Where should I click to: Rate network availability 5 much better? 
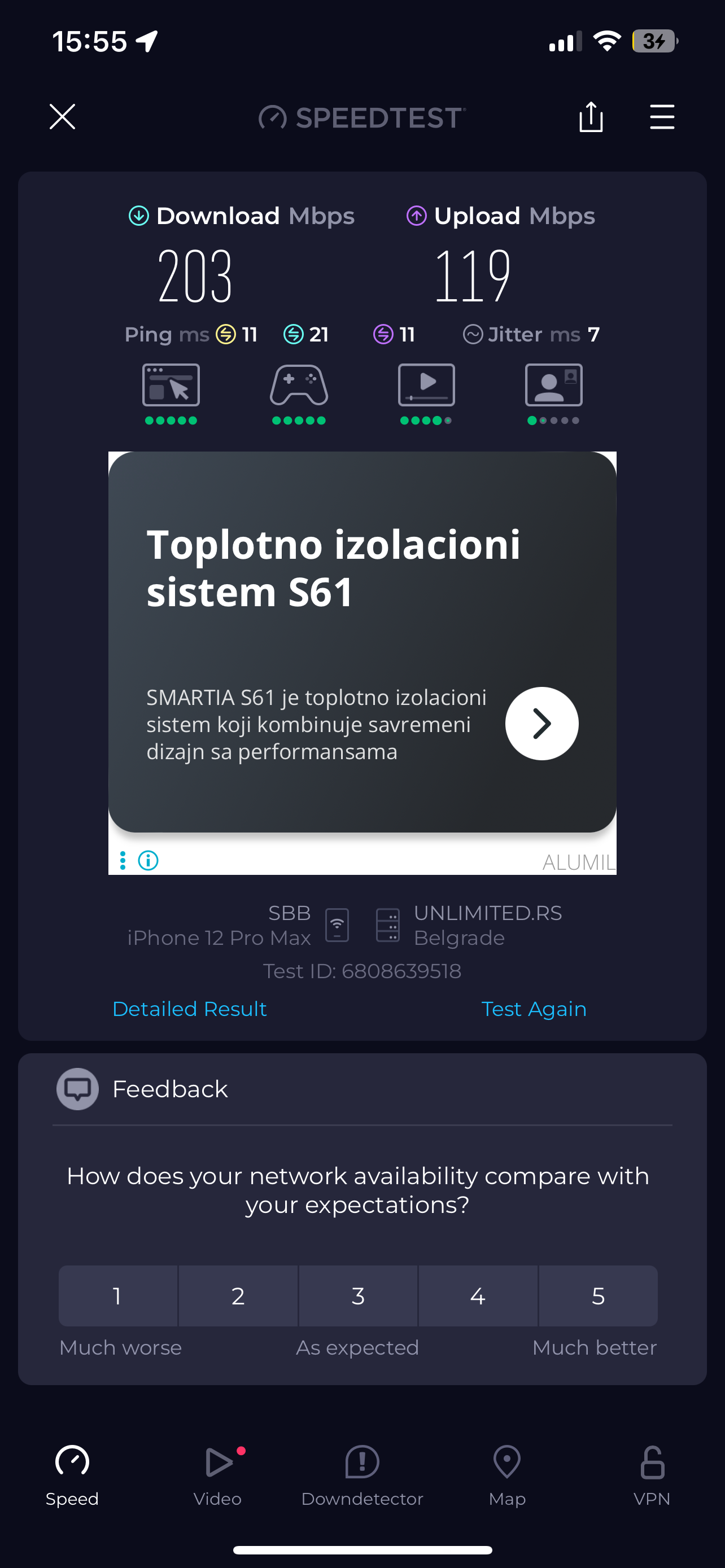598,1296
